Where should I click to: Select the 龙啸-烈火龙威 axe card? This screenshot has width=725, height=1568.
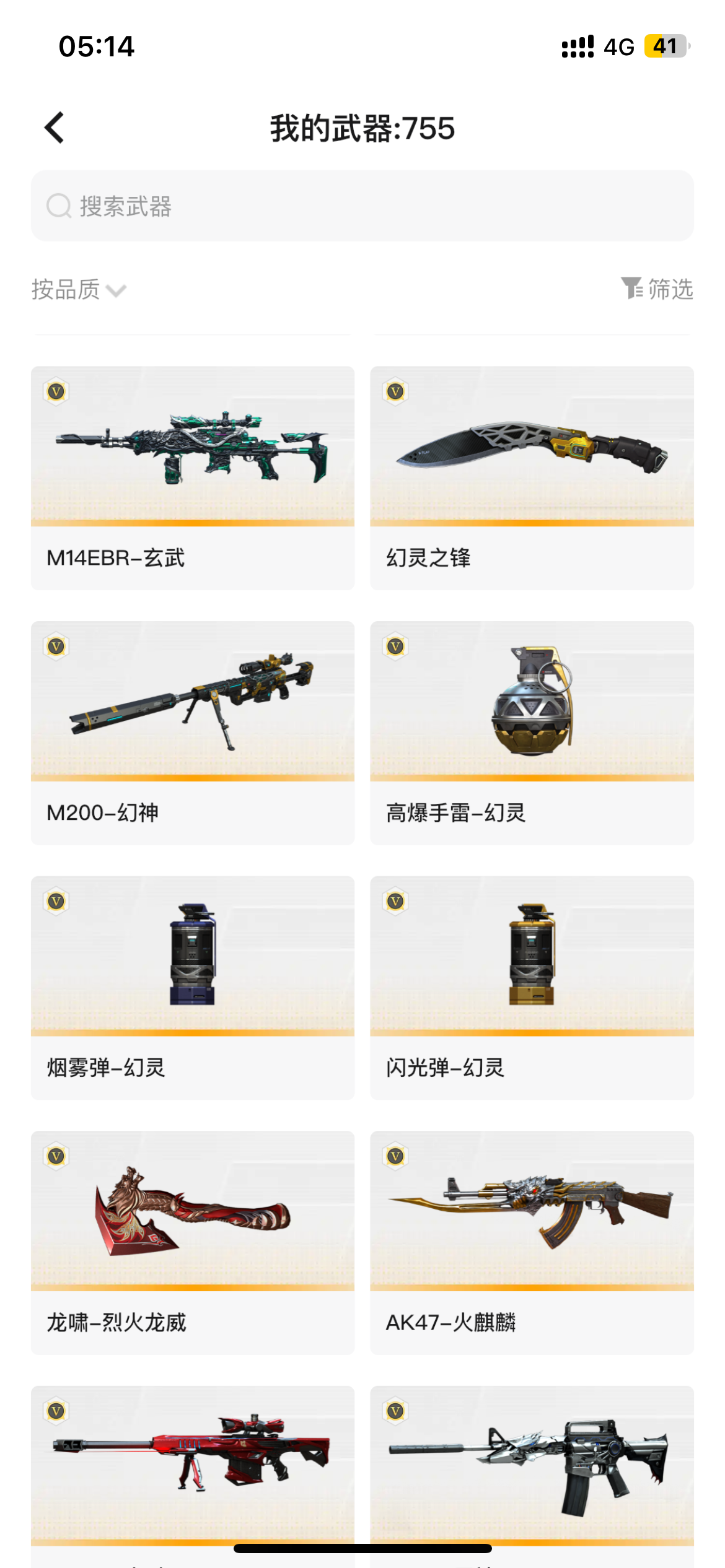pyautogui.click(x=193, y=1242)
